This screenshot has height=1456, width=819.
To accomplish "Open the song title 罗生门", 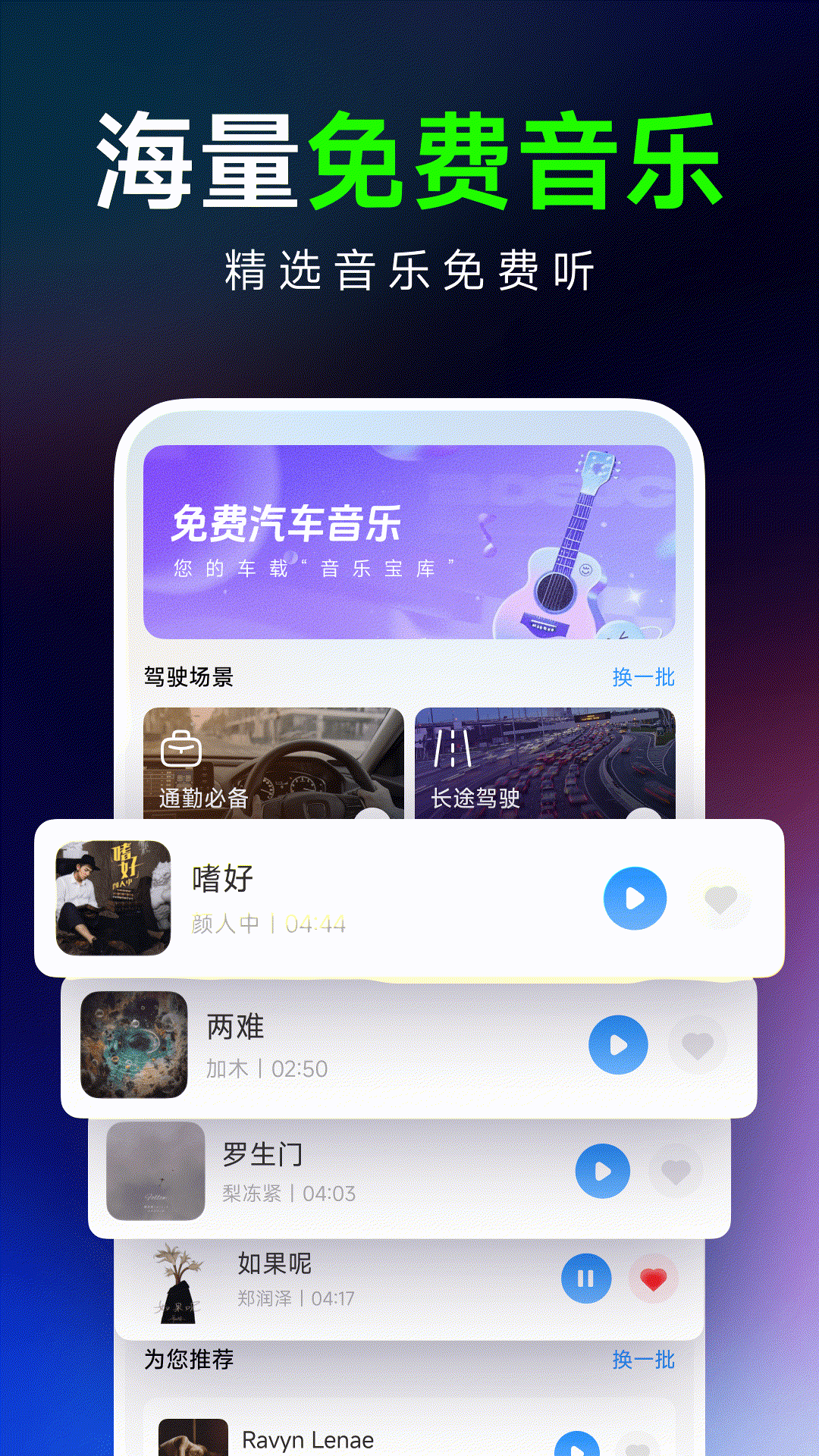I will point(260,1153).
